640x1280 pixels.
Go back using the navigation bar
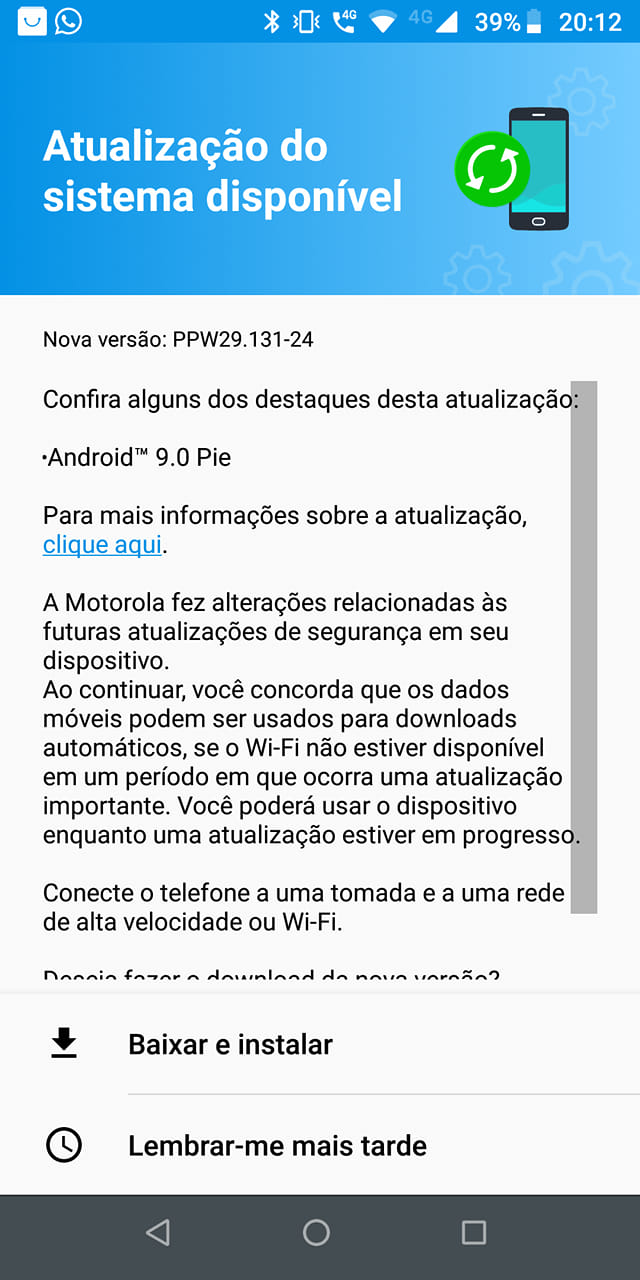pyautogui.click(x=158, y=1232)
